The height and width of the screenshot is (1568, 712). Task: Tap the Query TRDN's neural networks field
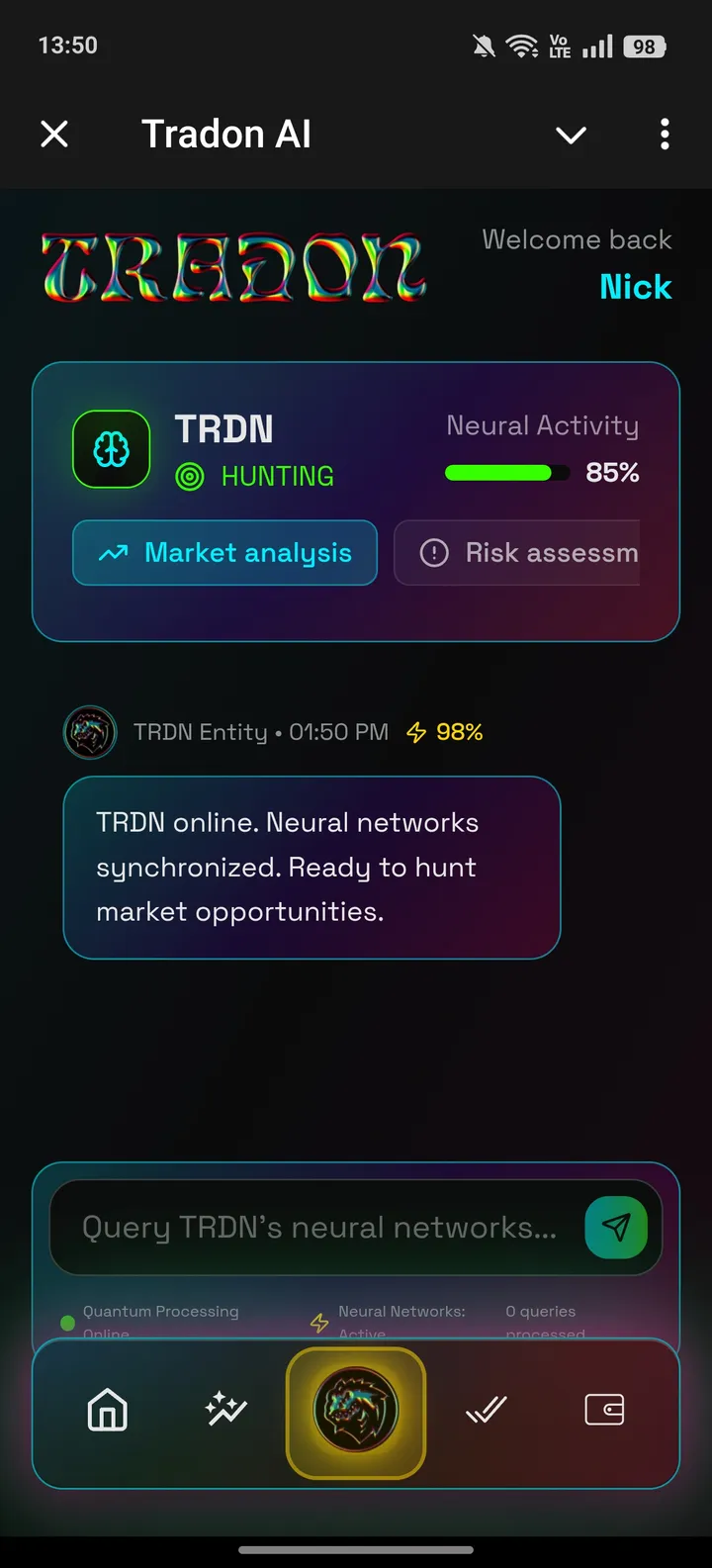tap(316, 1227)
